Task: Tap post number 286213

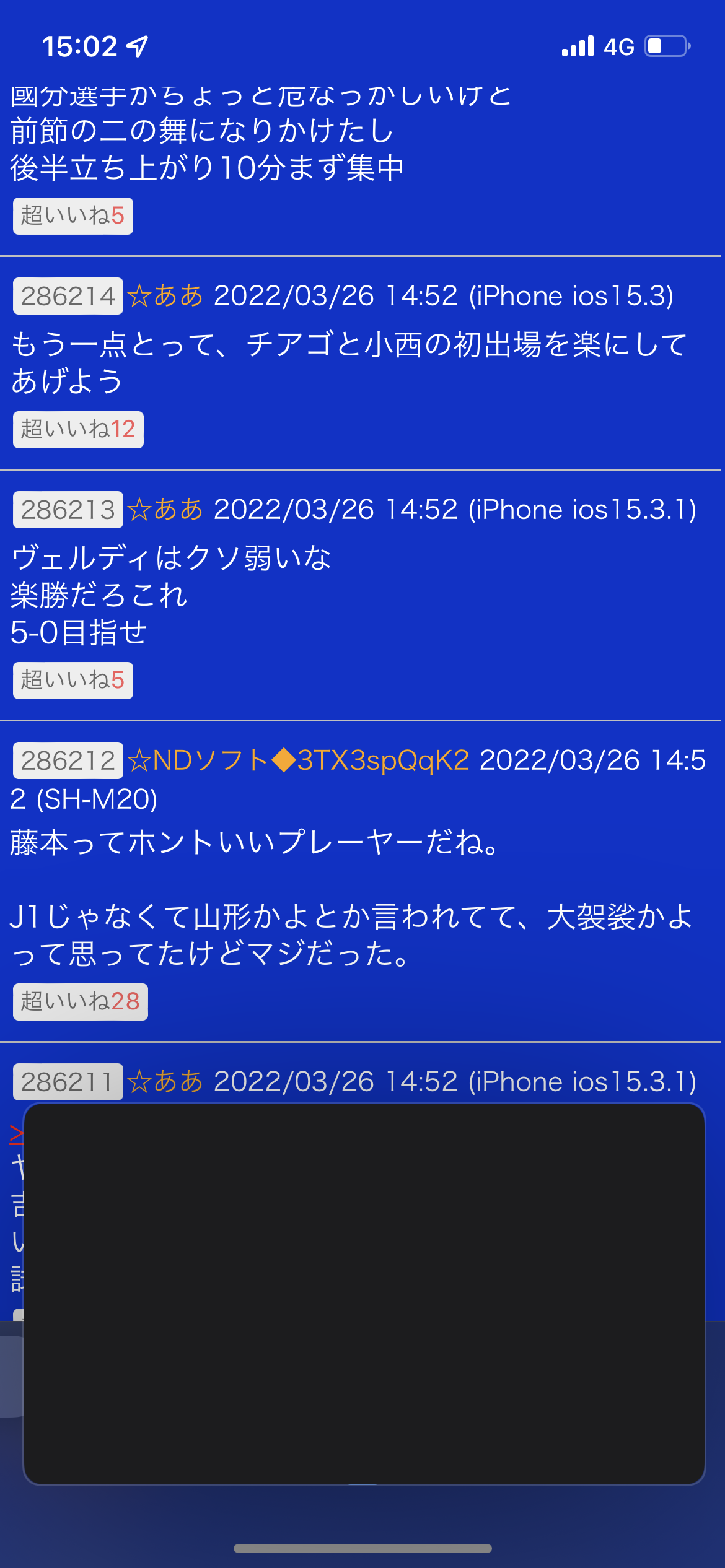Action: [68, 510]
